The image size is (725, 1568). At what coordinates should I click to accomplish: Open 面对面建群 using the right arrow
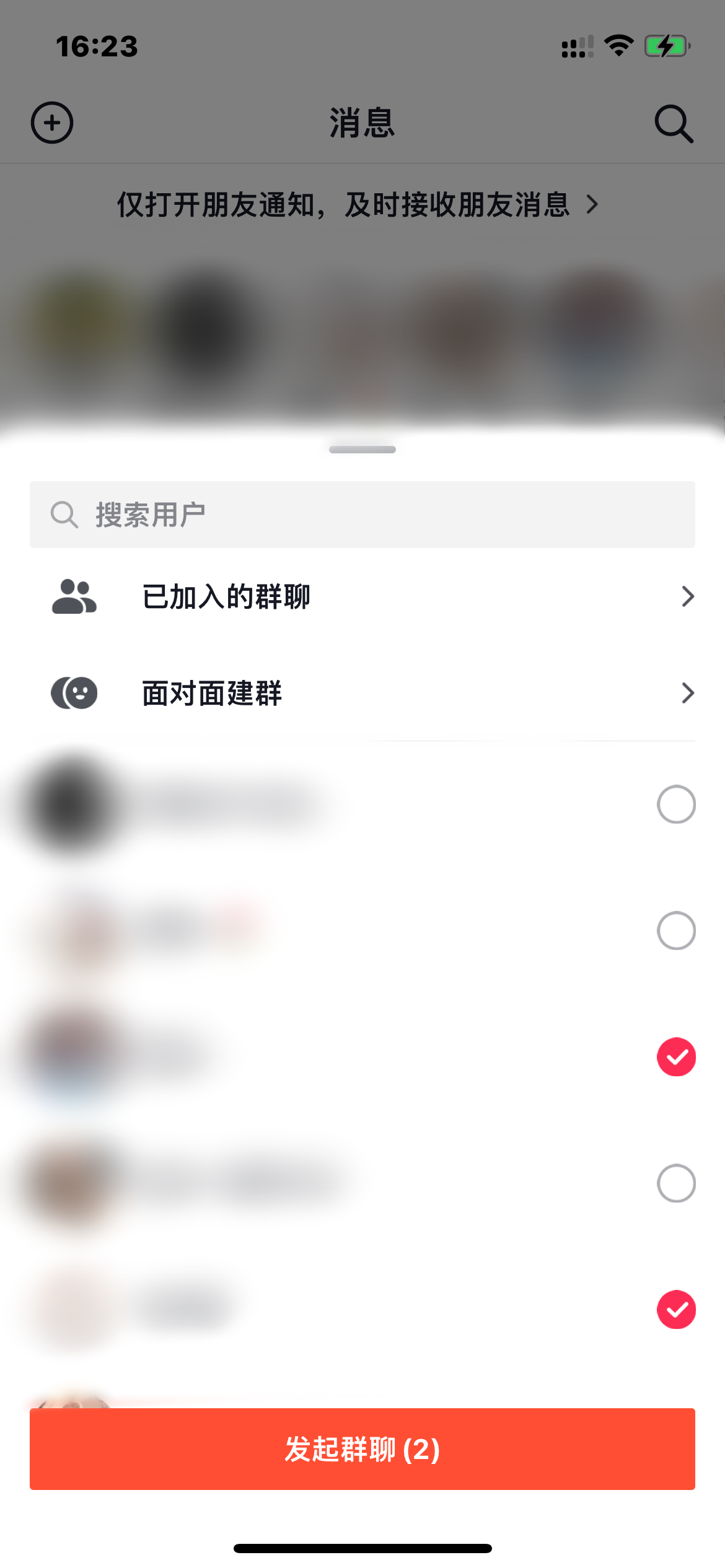pos(688,693)
